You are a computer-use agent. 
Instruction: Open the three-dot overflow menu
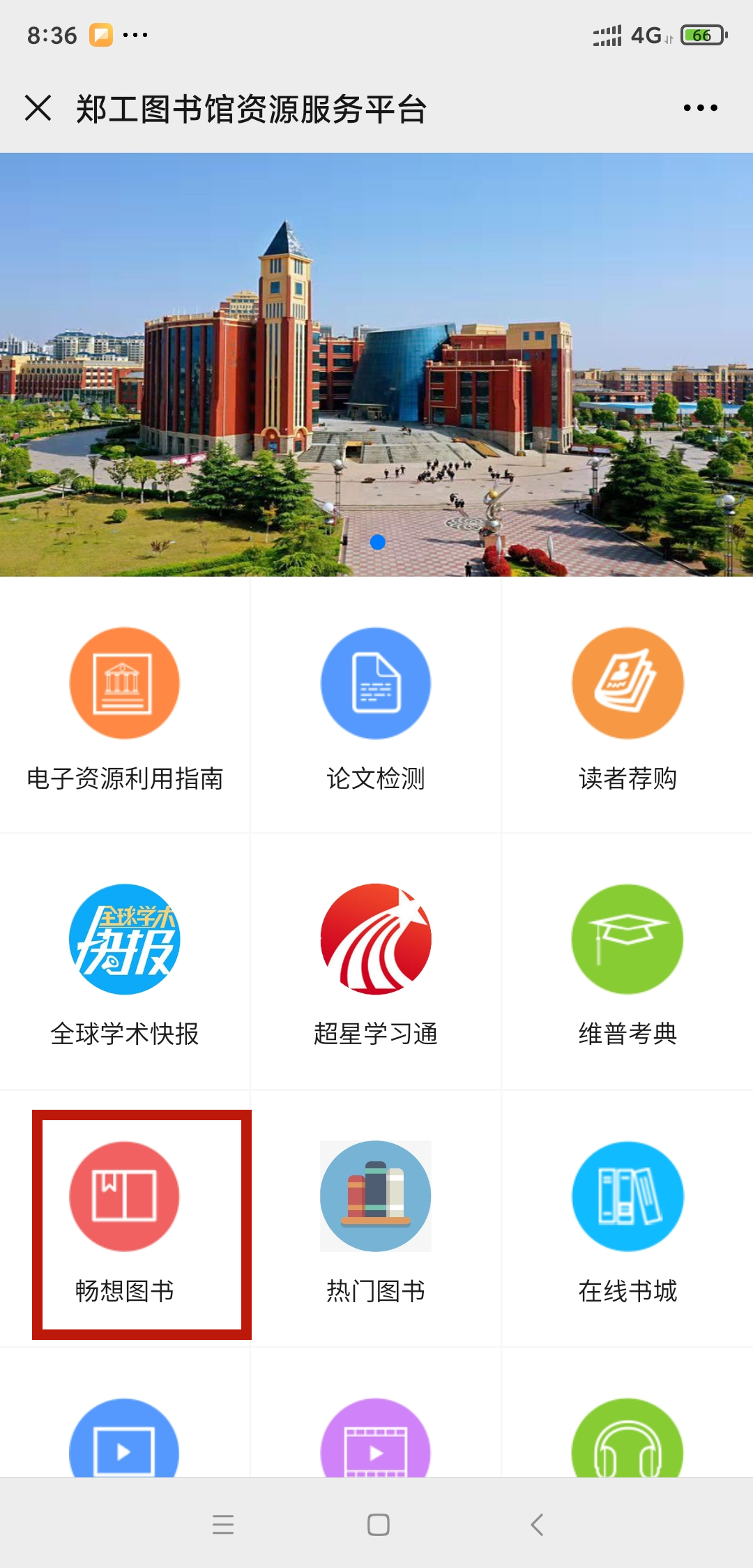700,108
